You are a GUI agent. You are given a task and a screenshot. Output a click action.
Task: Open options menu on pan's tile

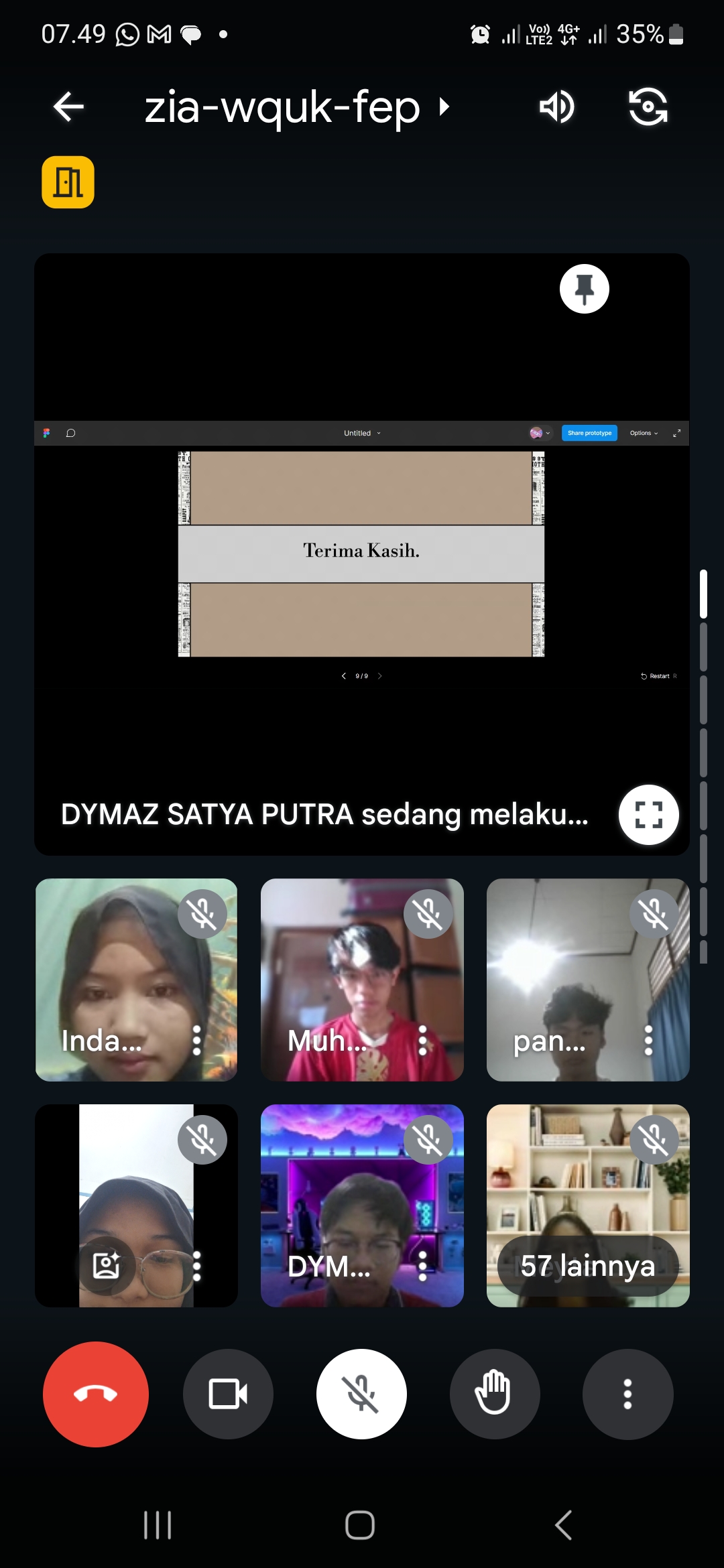(x=648, y=1041)
